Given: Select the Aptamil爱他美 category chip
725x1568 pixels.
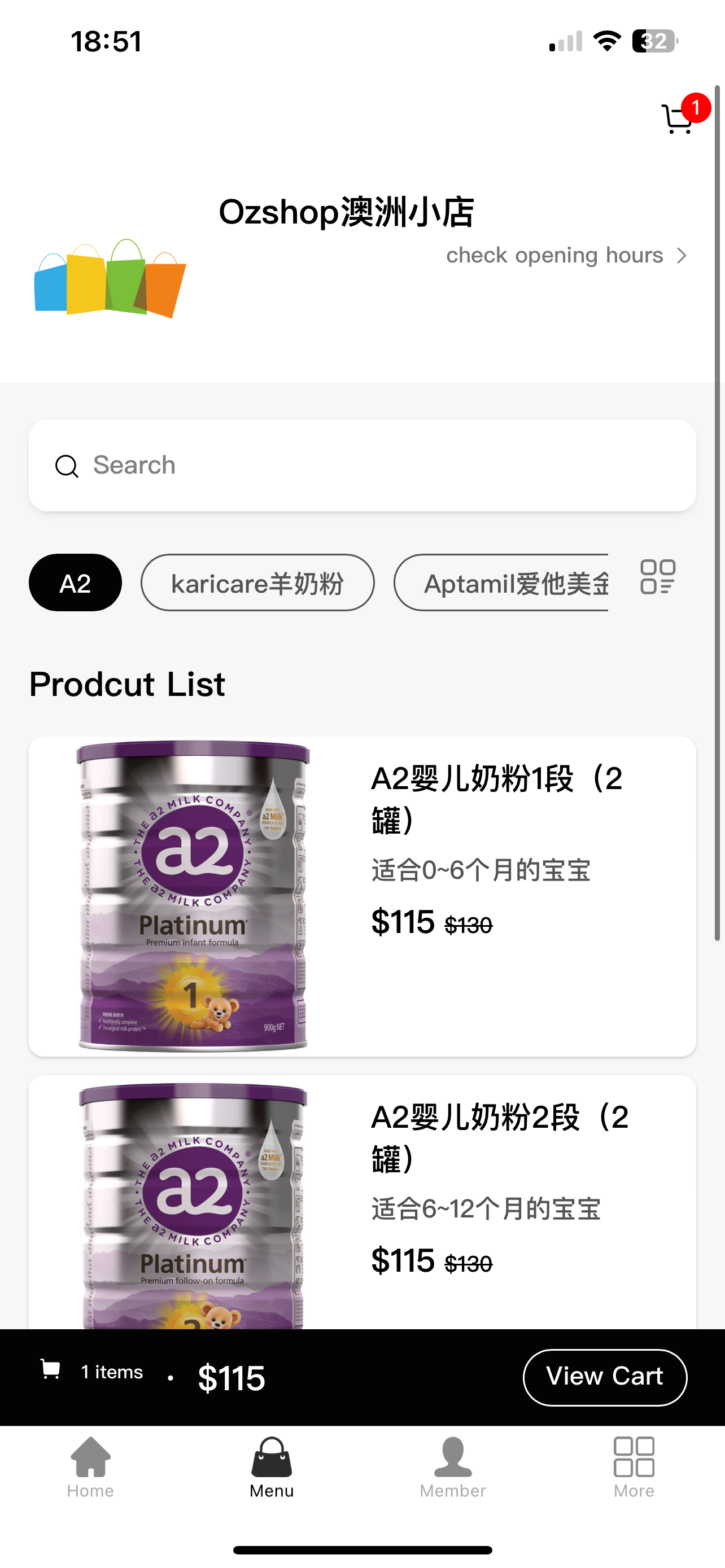Looking at the screenshot, I should pos(501,583).
